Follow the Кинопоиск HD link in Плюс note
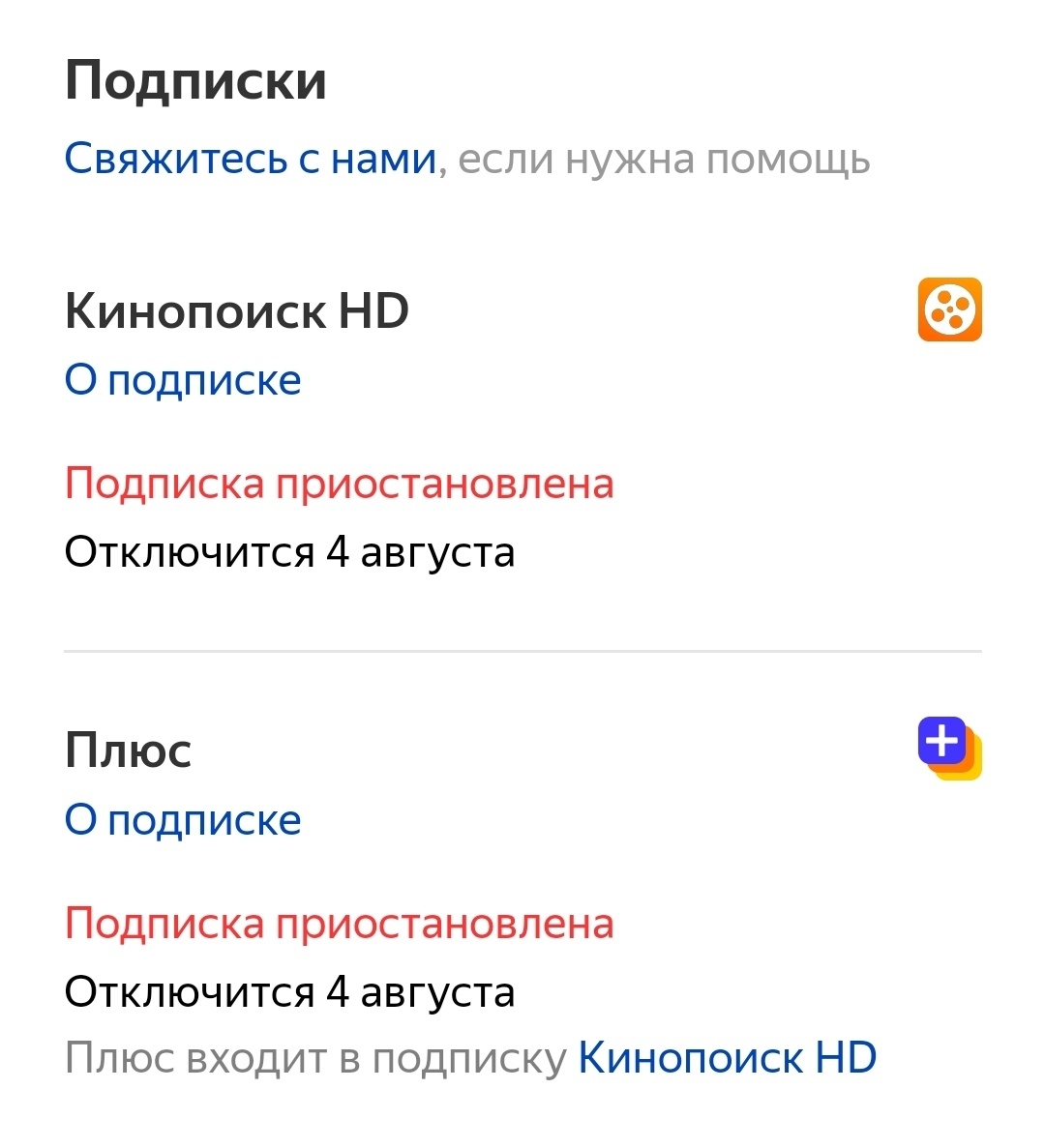Image resolution: width=1045 pixels, height=1148 pixels. click(727, 1058)
